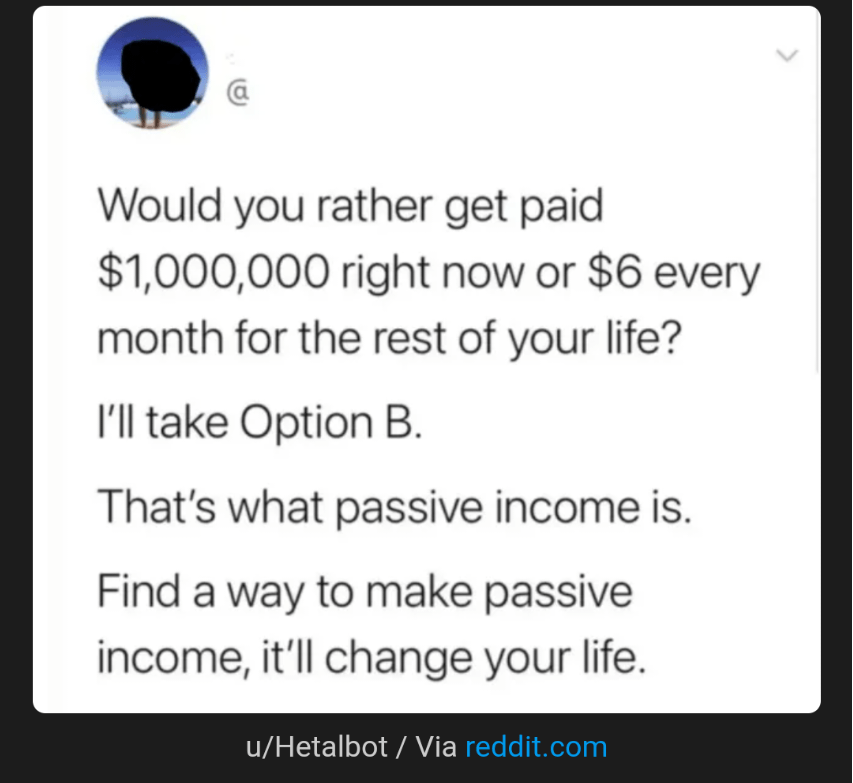The height and width of the screenshot is (783, 853).
Task: Open the reddit.com source link
Action: pos(536,747)
